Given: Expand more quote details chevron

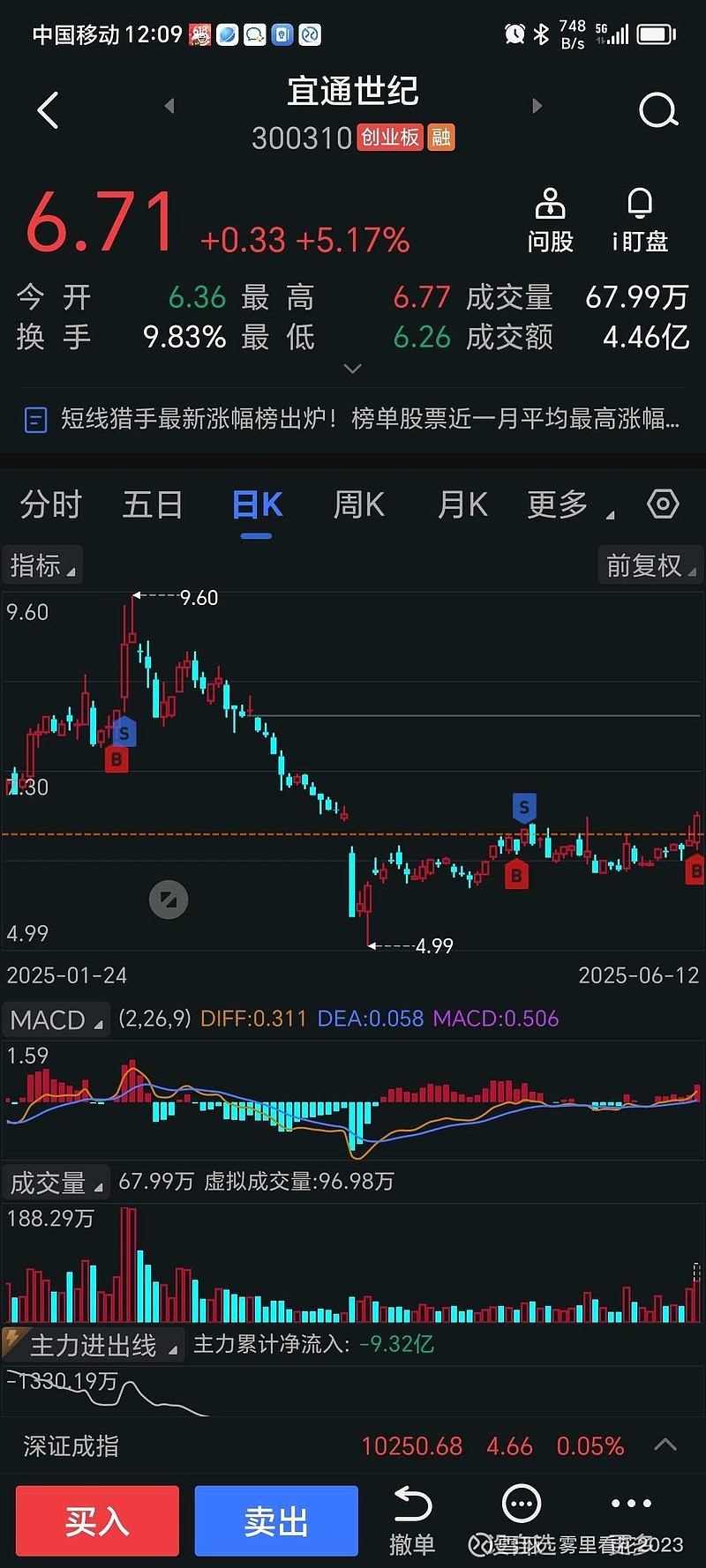Looking at the screenshot, I should click(x=353, y=369).
